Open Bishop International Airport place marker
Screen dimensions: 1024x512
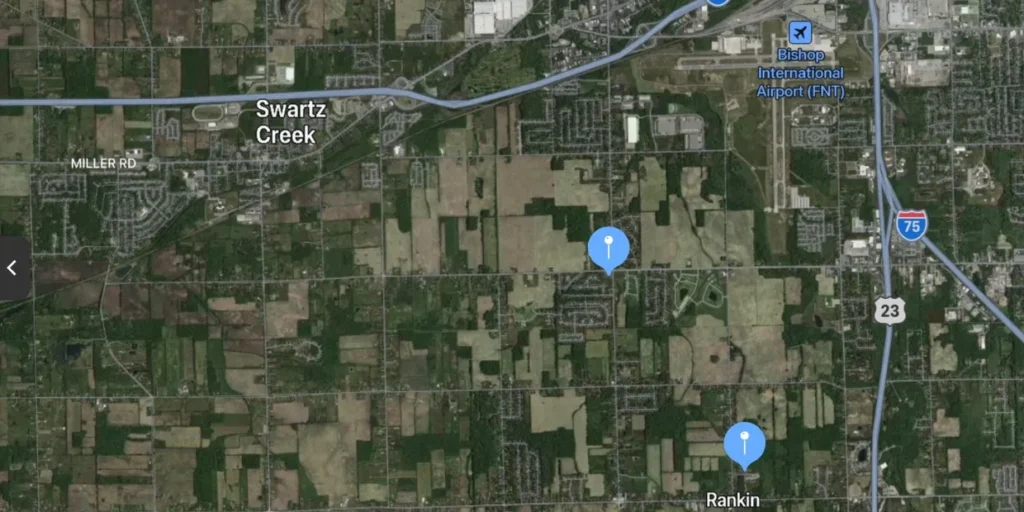pyautogui.click(x=800, y=34)
